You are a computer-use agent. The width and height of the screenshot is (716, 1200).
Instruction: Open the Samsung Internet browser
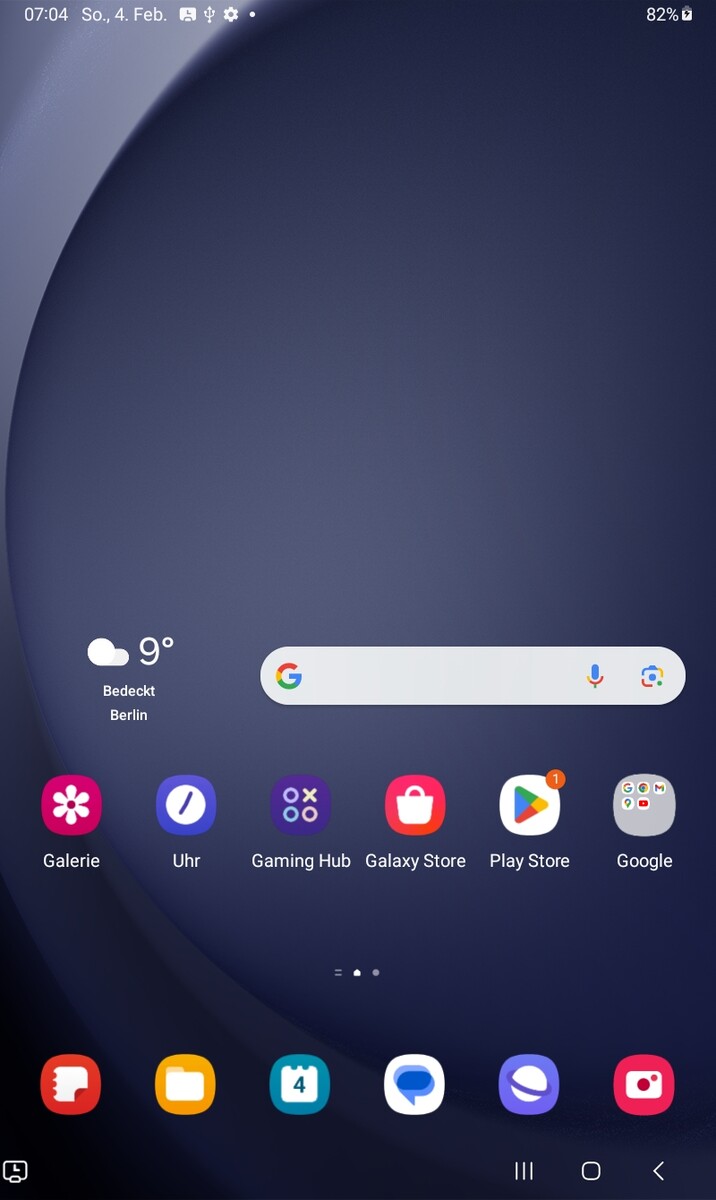pyautogui.click(x=530, y=1085)
